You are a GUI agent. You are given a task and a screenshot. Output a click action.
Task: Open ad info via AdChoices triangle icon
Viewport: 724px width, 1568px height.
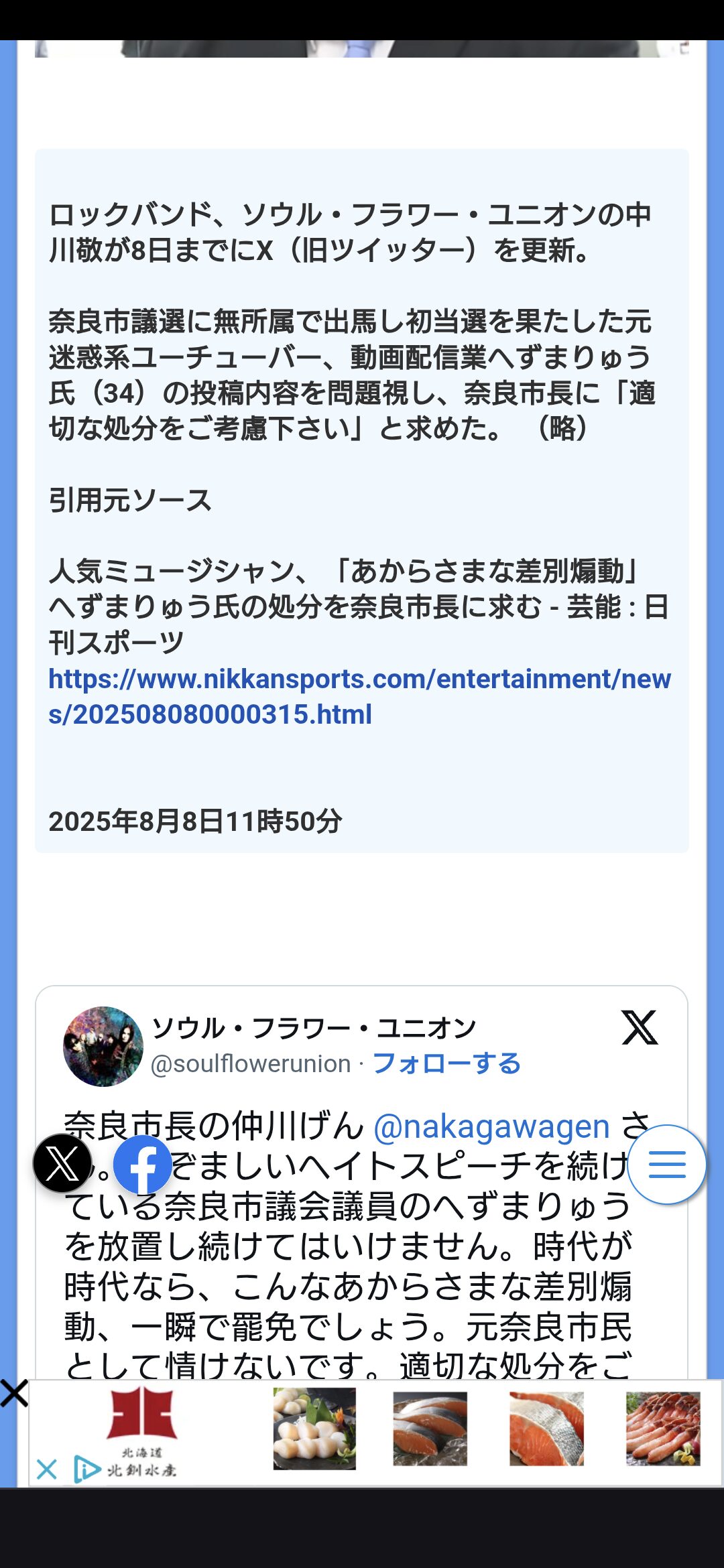click(x=86, y=1469)
